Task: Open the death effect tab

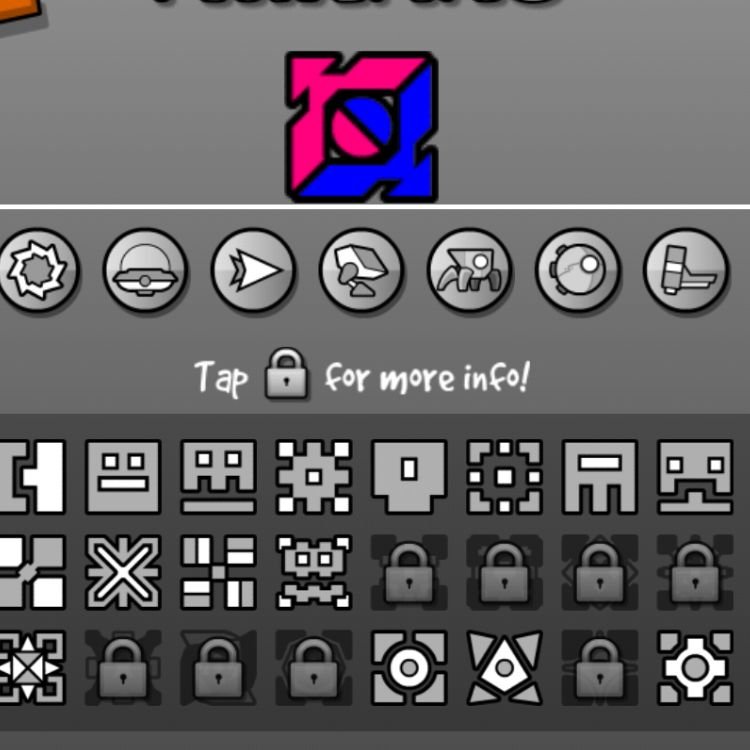Action: tap(685, 271)
